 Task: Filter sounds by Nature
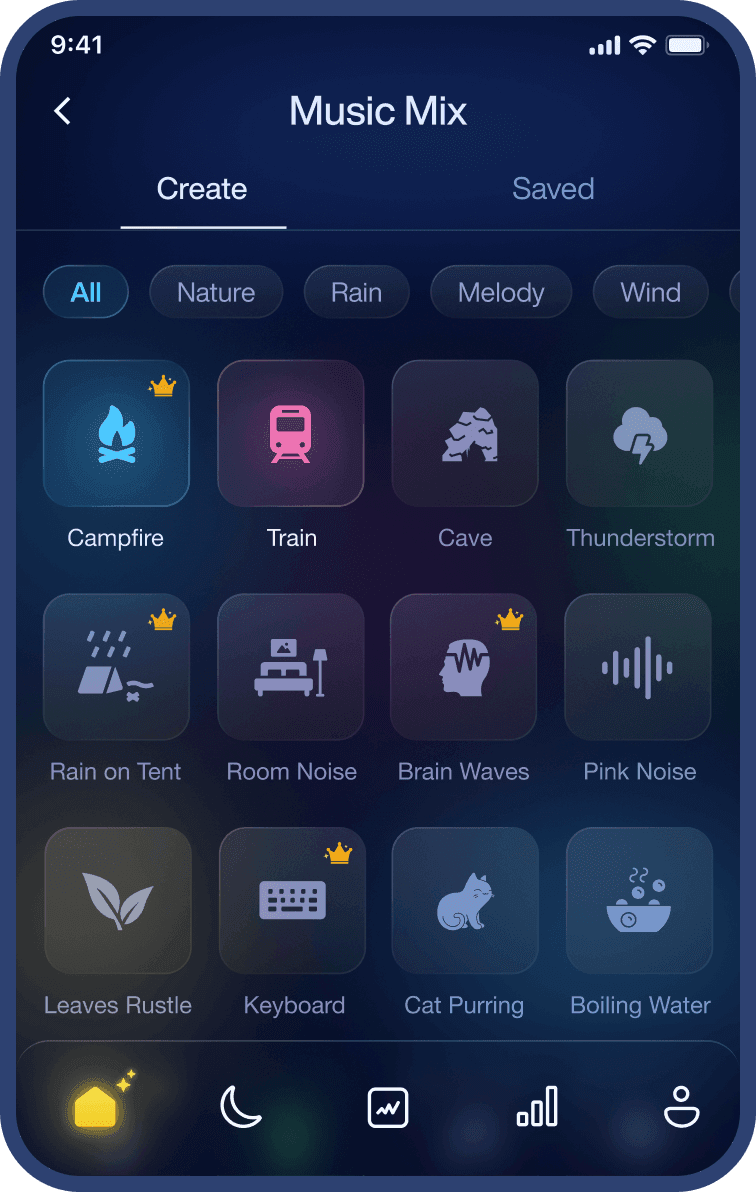coord(216,293)
